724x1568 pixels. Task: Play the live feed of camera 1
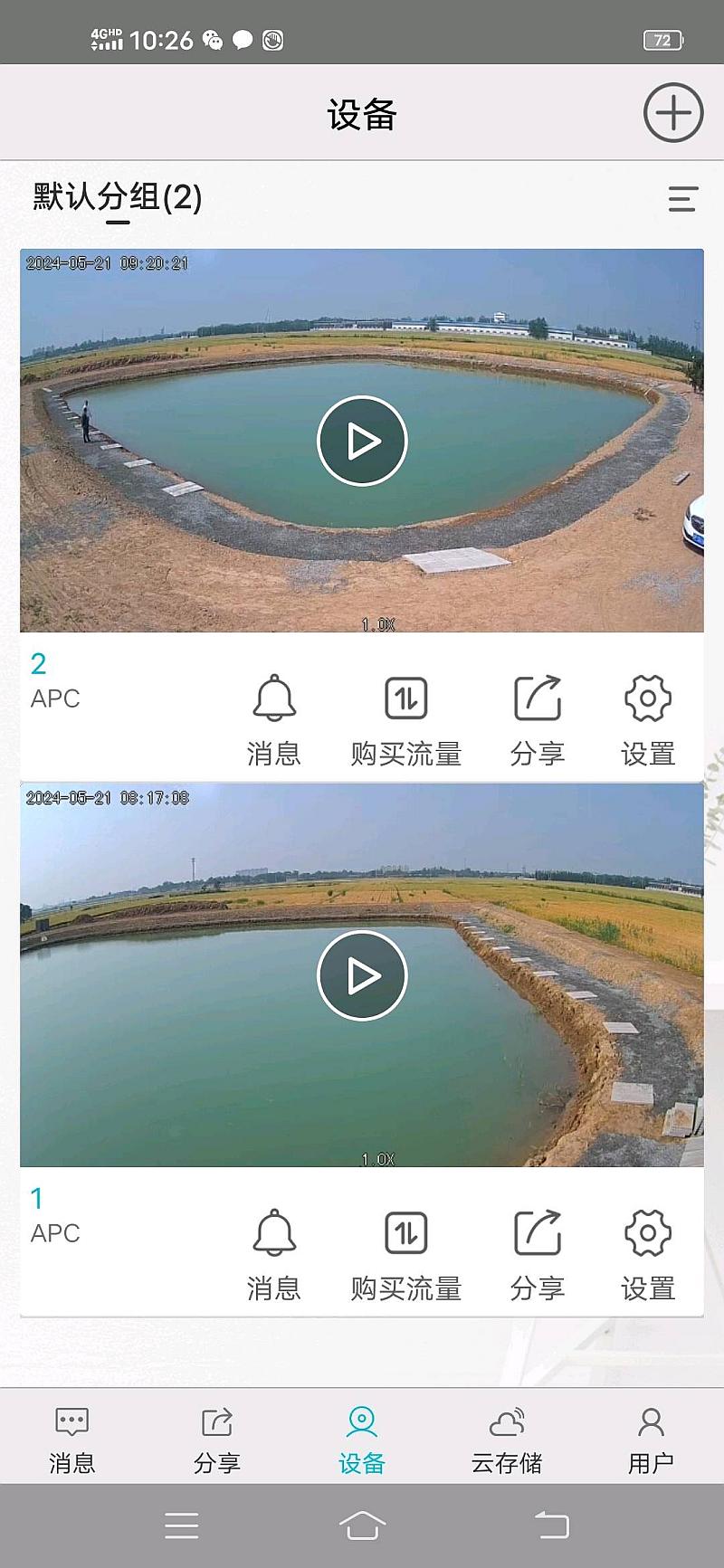pos(362,976)
